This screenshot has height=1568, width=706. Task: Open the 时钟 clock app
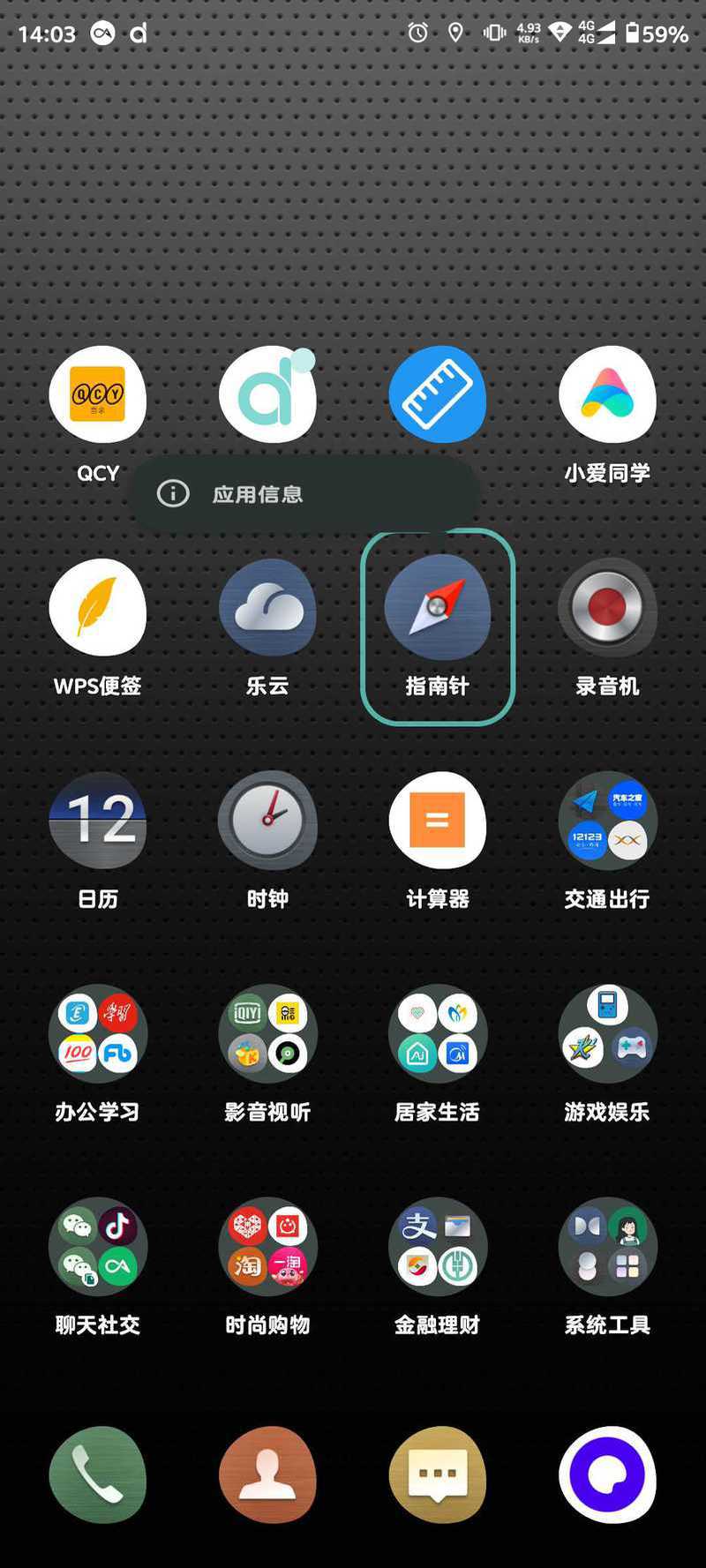[267, 821]
